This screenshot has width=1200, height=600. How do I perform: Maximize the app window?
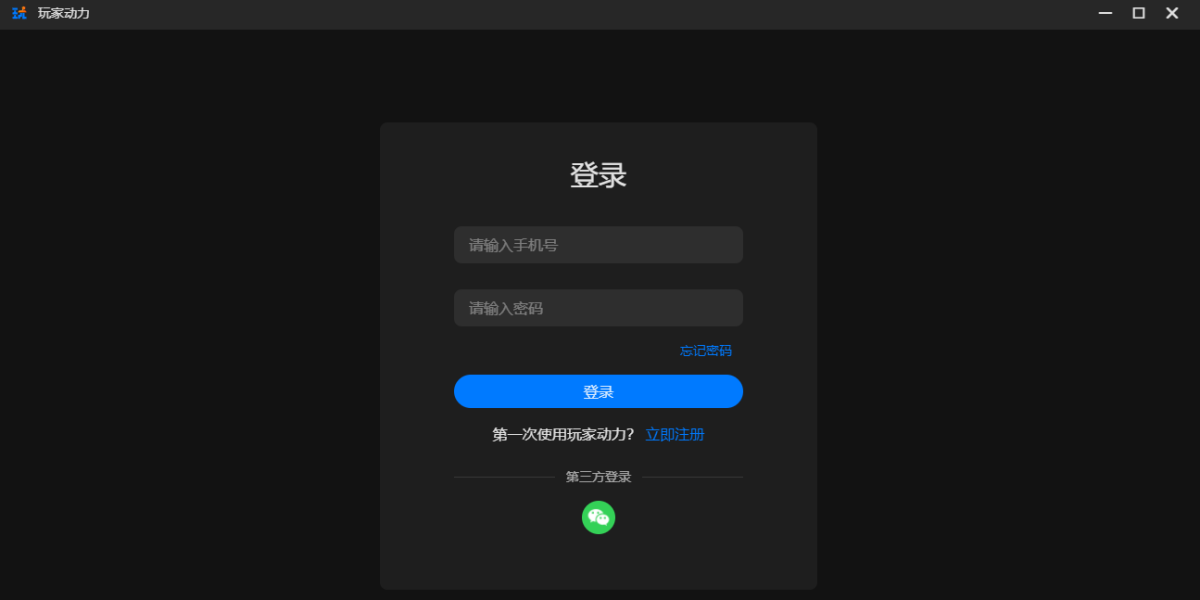[x=1138, y=13]
